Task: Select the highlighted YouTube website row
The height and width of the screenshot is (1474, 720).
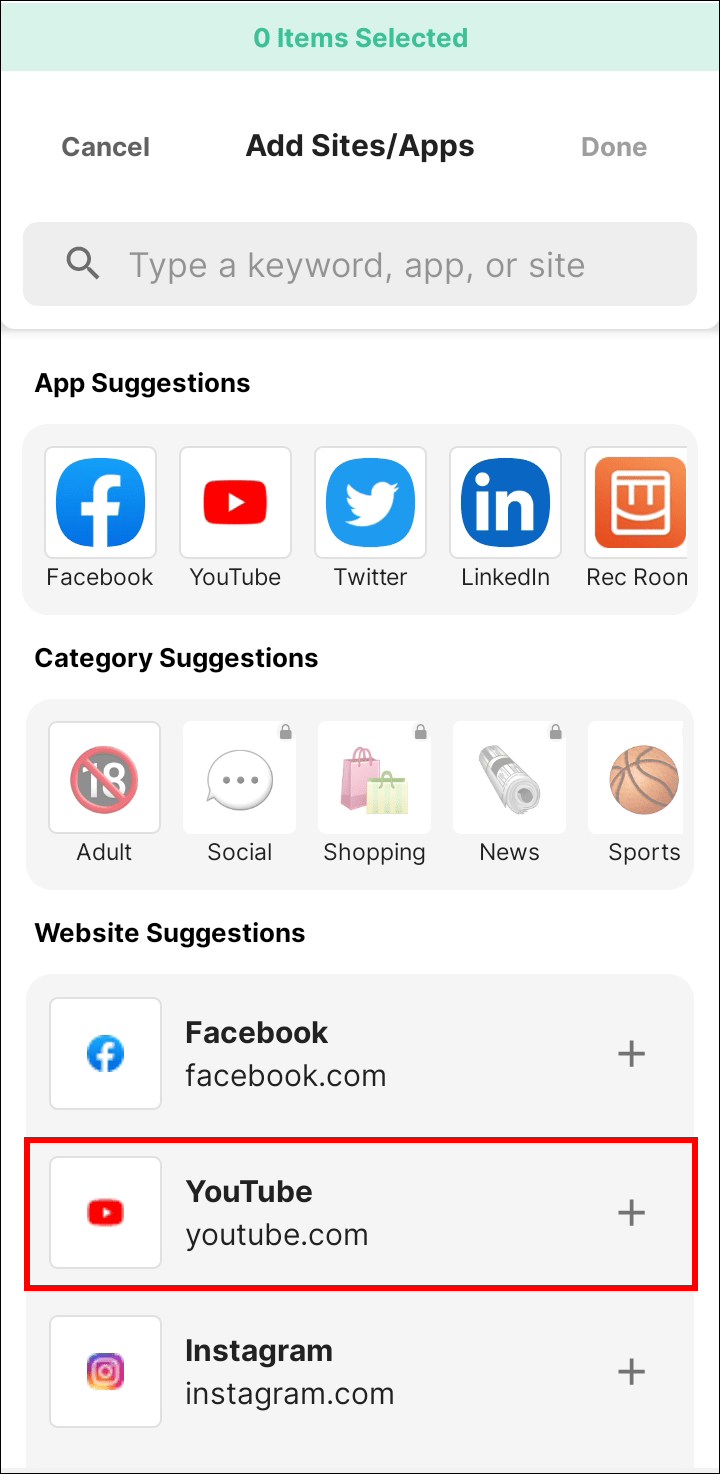Action: coord(360,1212)
